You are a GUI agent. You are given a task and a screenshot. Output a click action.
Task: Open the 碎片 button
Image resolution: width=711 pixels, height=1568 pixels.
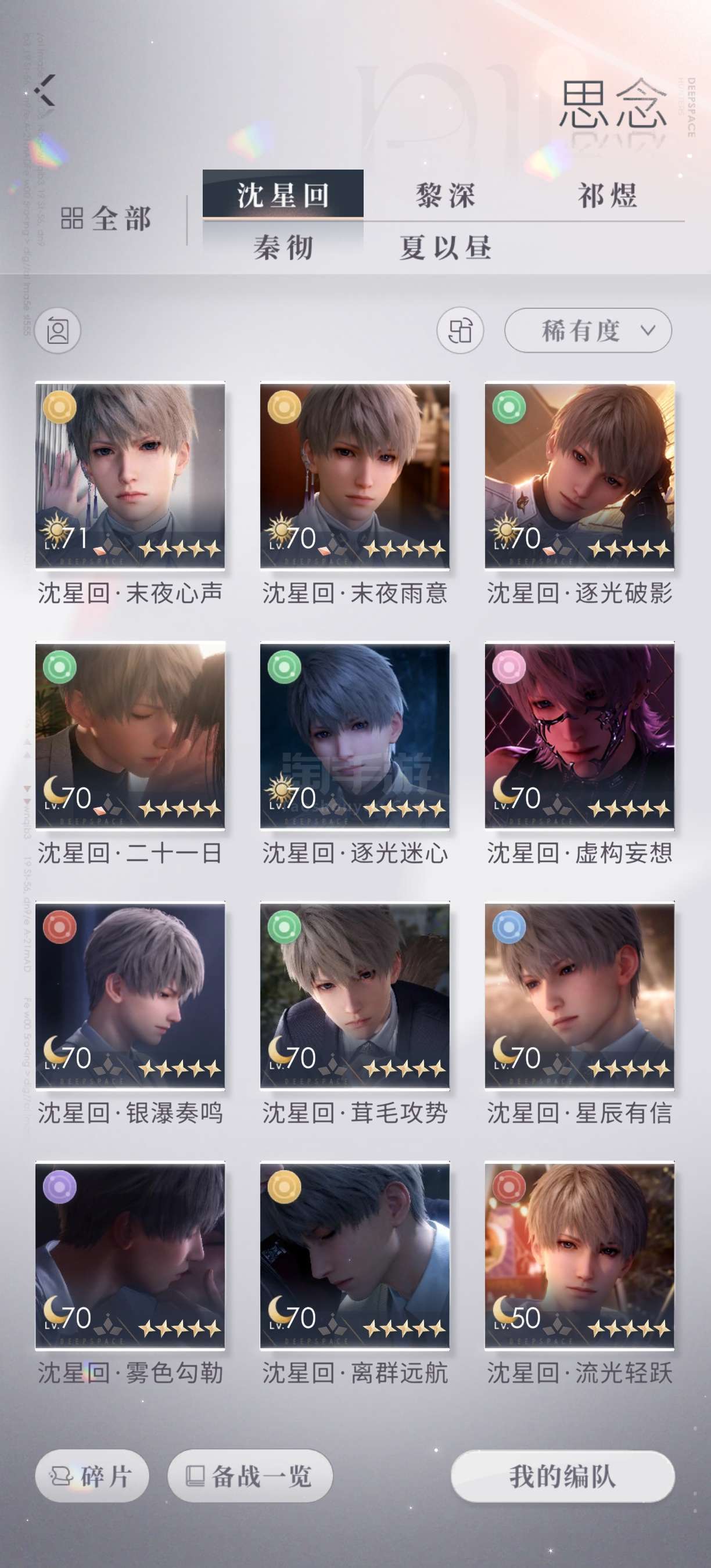[x=92, y=1476]
